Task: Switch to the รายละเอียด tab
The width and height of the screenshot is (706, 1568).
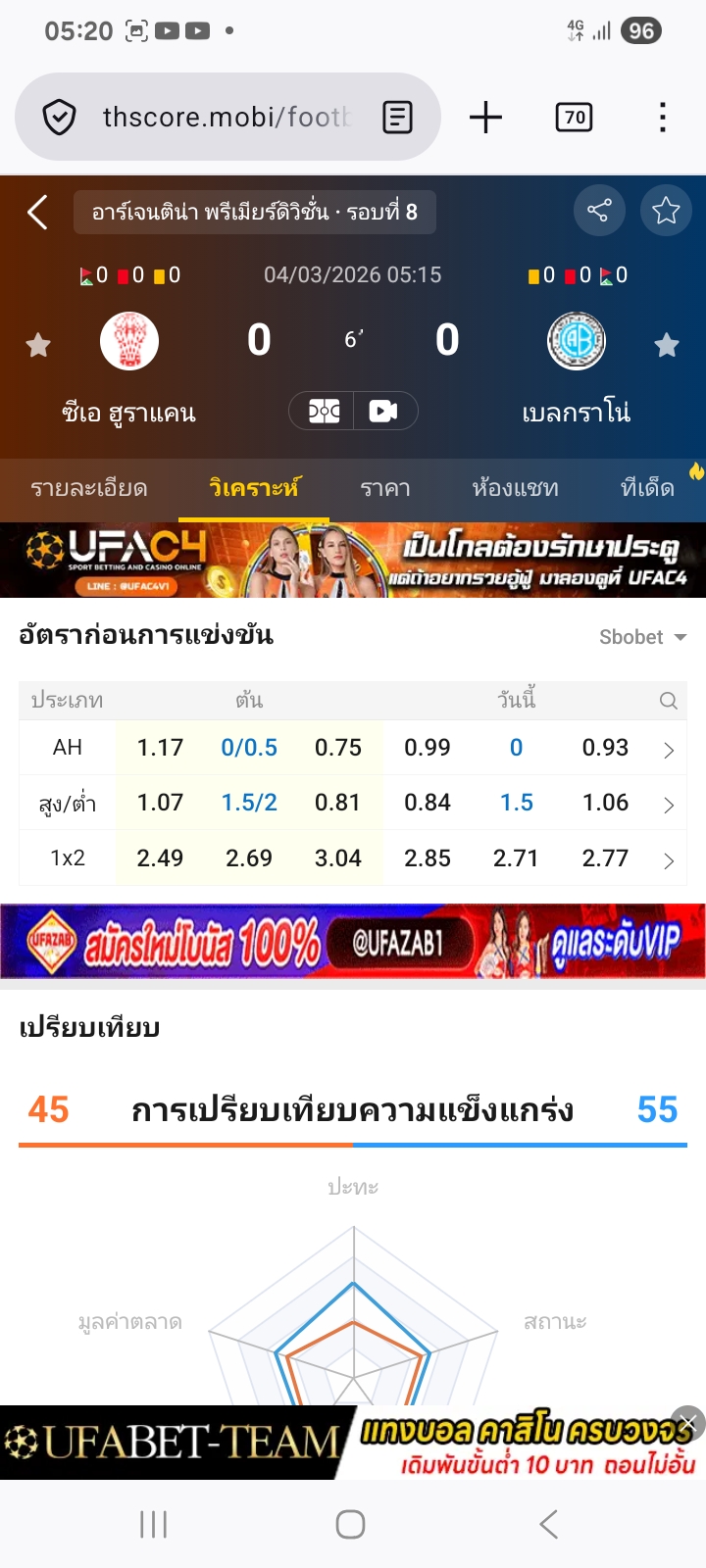Action: tap(89, 488)
